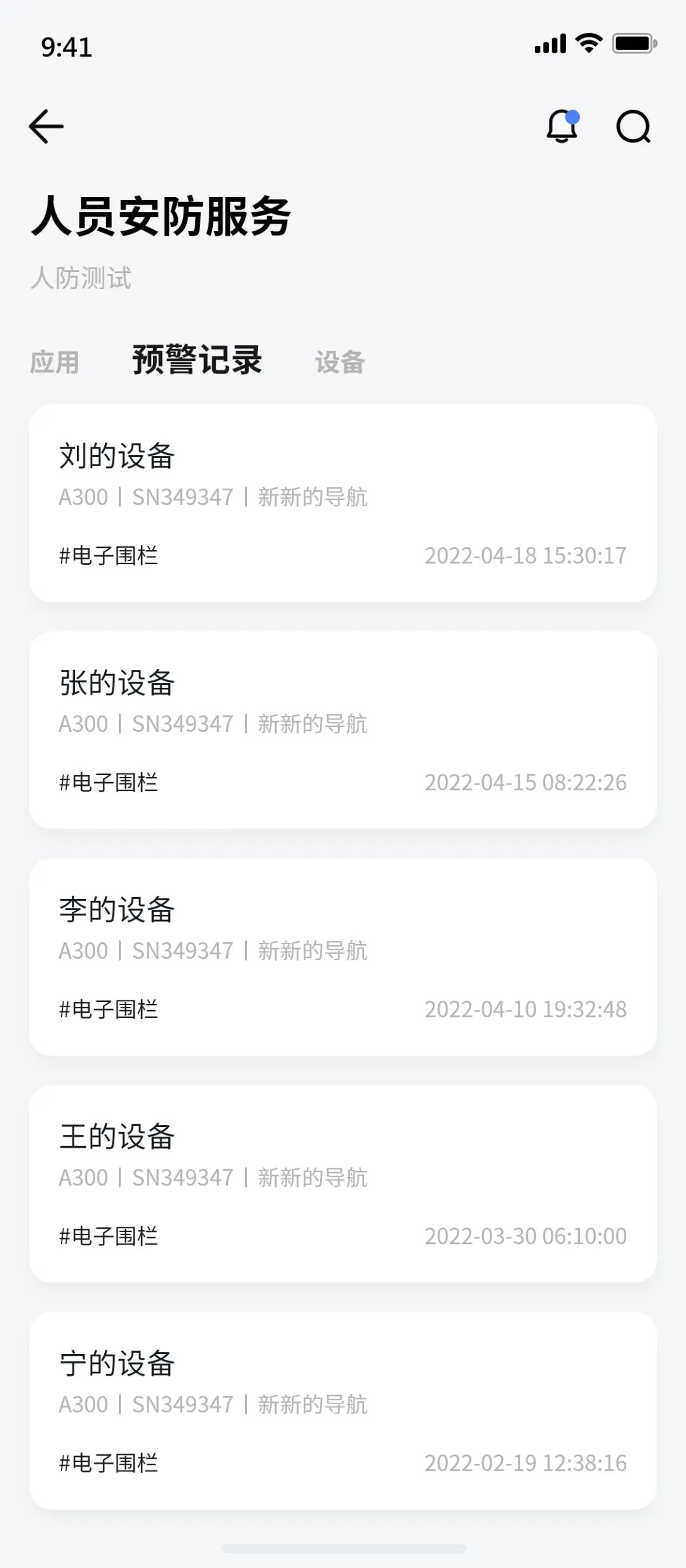Switch to the 应用 tab
Viewport: 686px width, 1568px height.
(55, 362)
